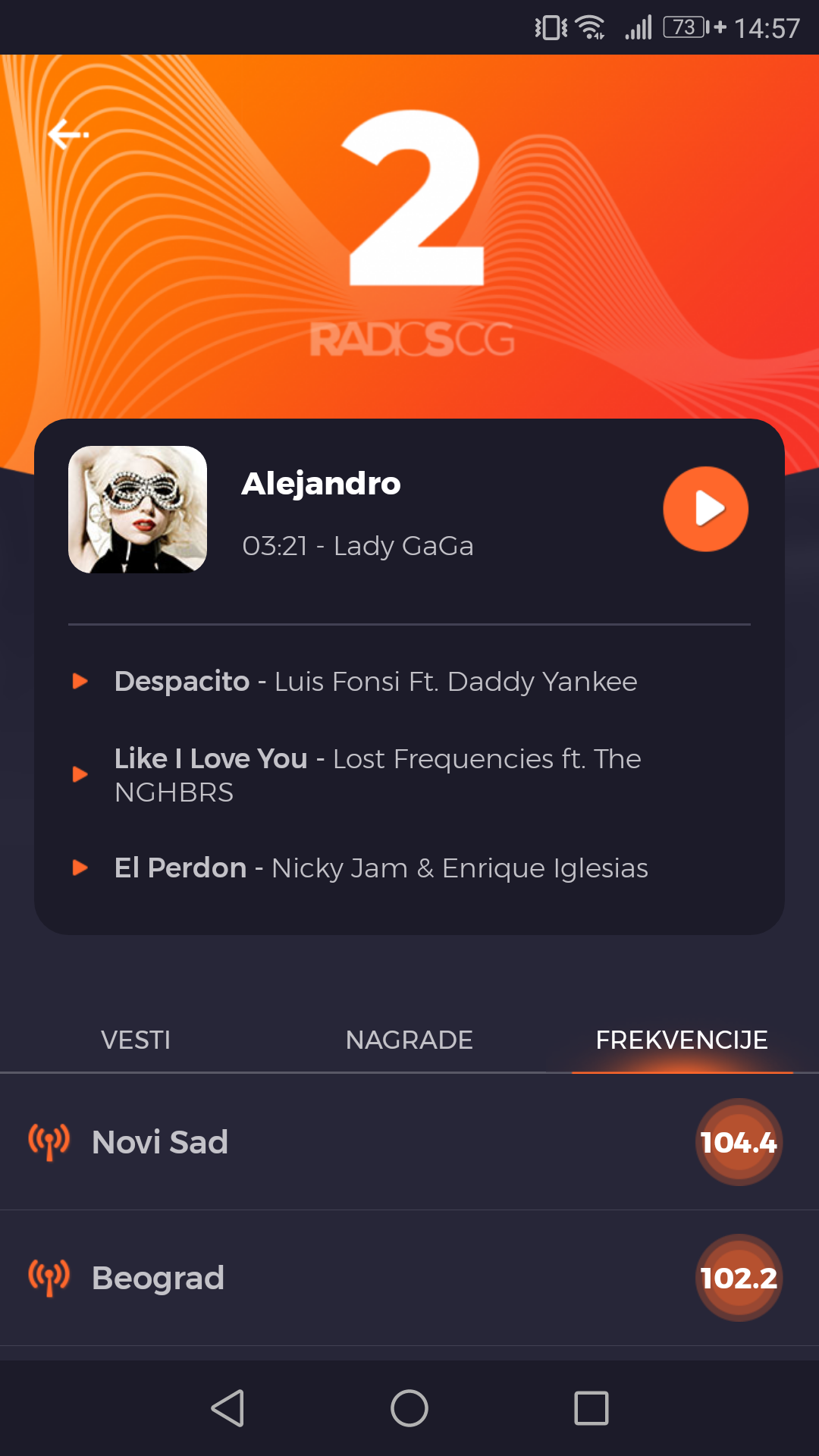Switch to the Vesti tab

(136, 1040)
